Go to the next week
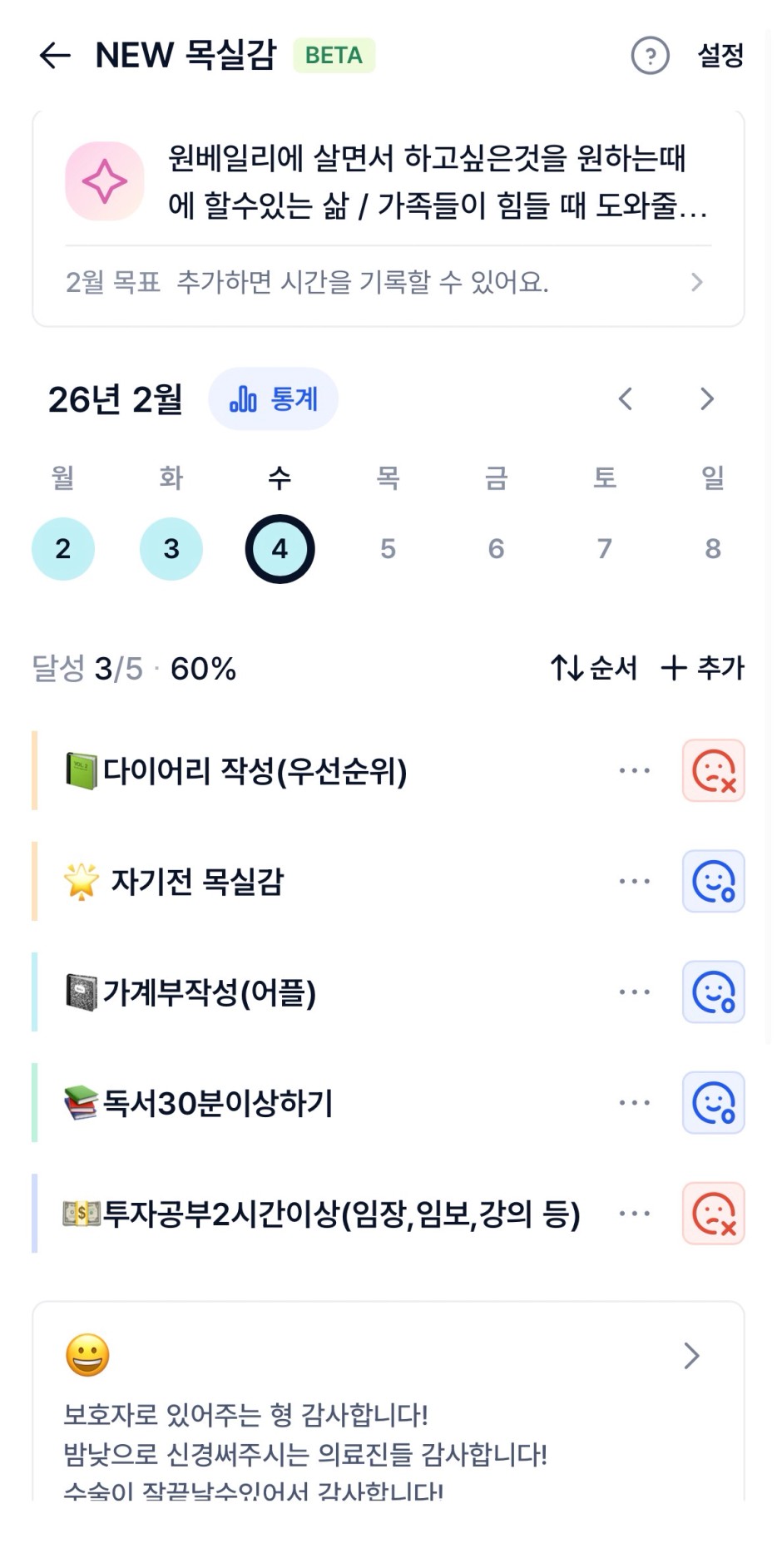Image resolution: width=777 pixels, height=1568 pixels. coord(706,399)
